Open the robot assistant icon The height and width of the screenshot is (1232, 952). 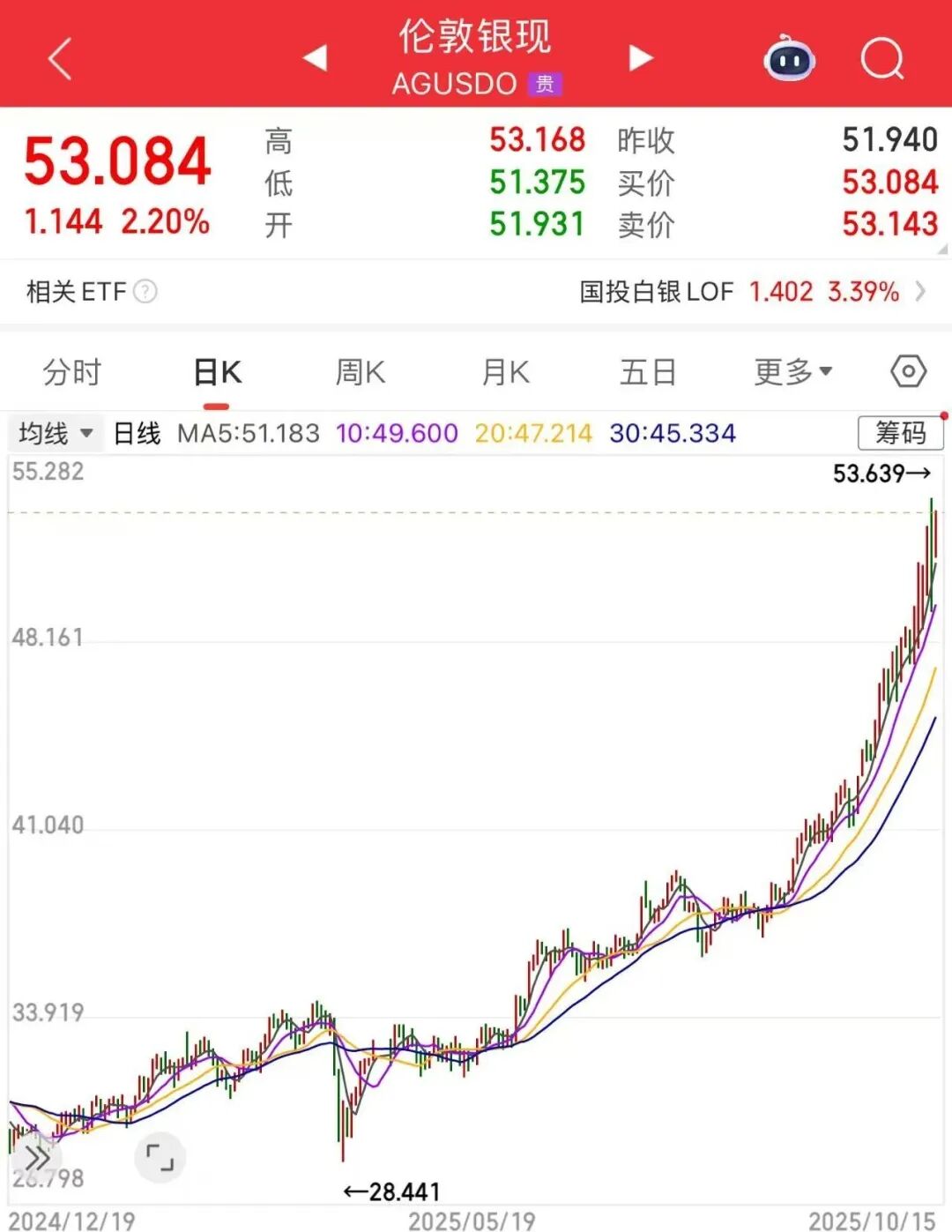[x=789, y=59]
